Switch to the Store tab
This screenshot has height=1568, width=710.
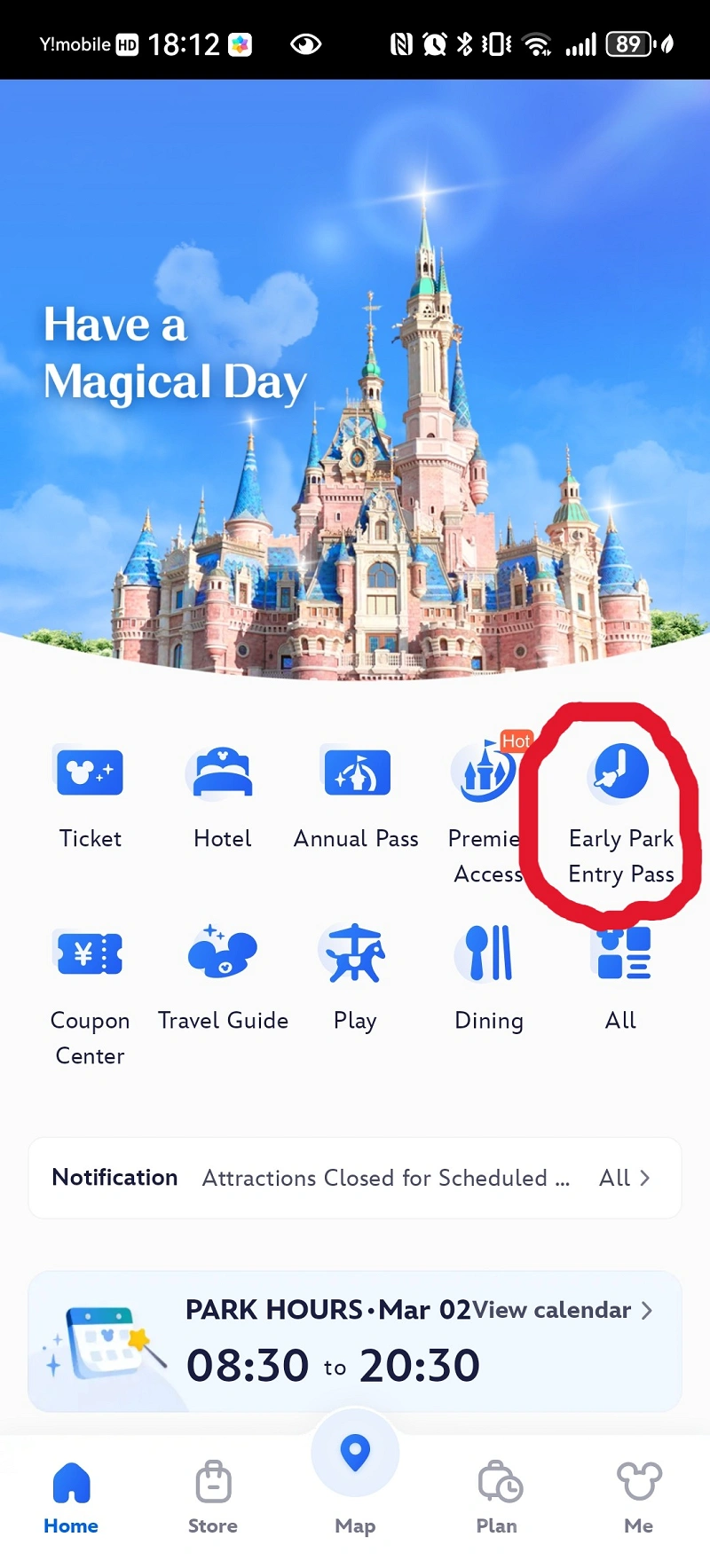pyautogui.click(x=213, y=1497)
